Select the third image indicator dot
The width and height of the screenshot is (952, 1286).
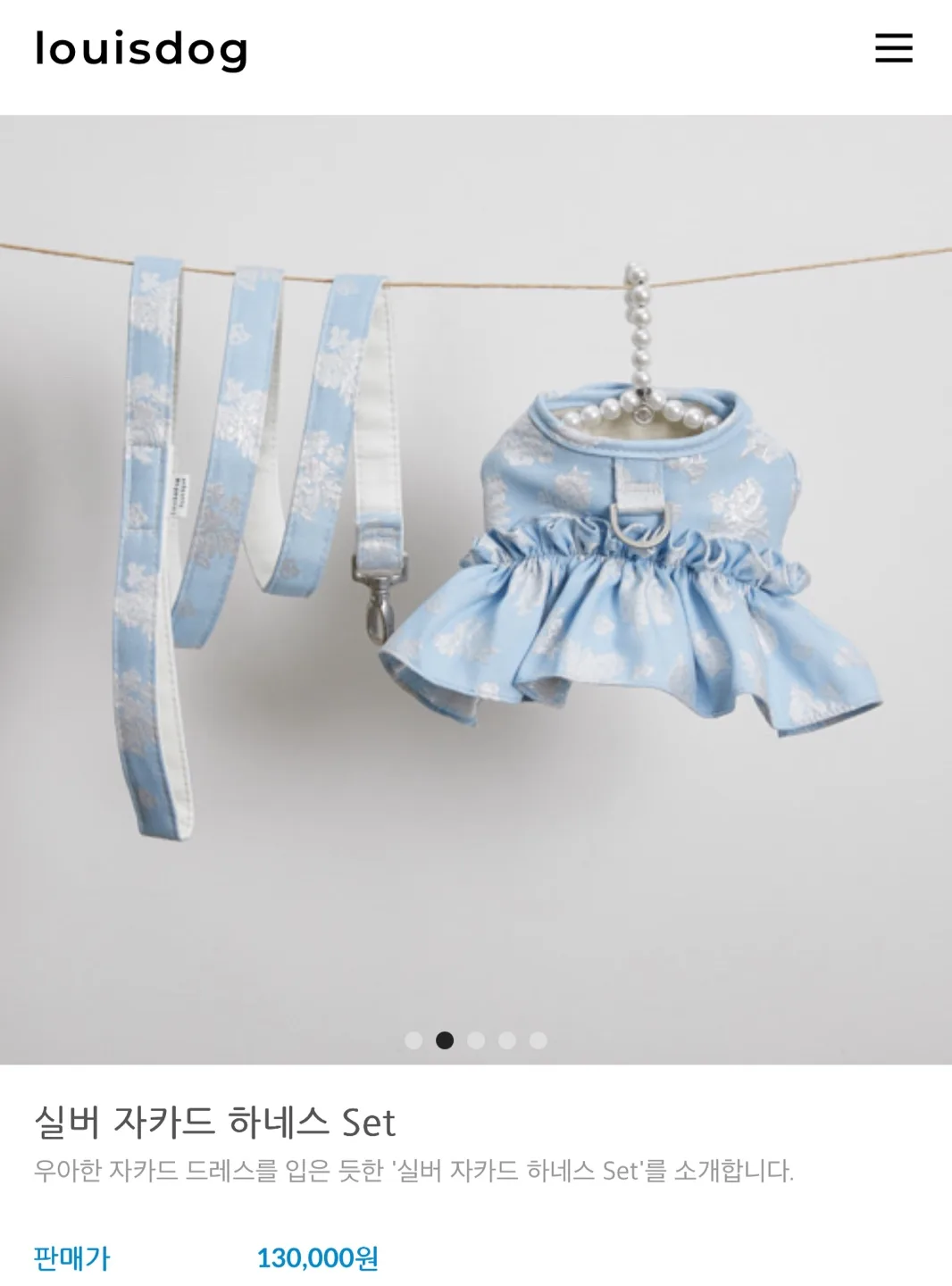click(476, 1040)
